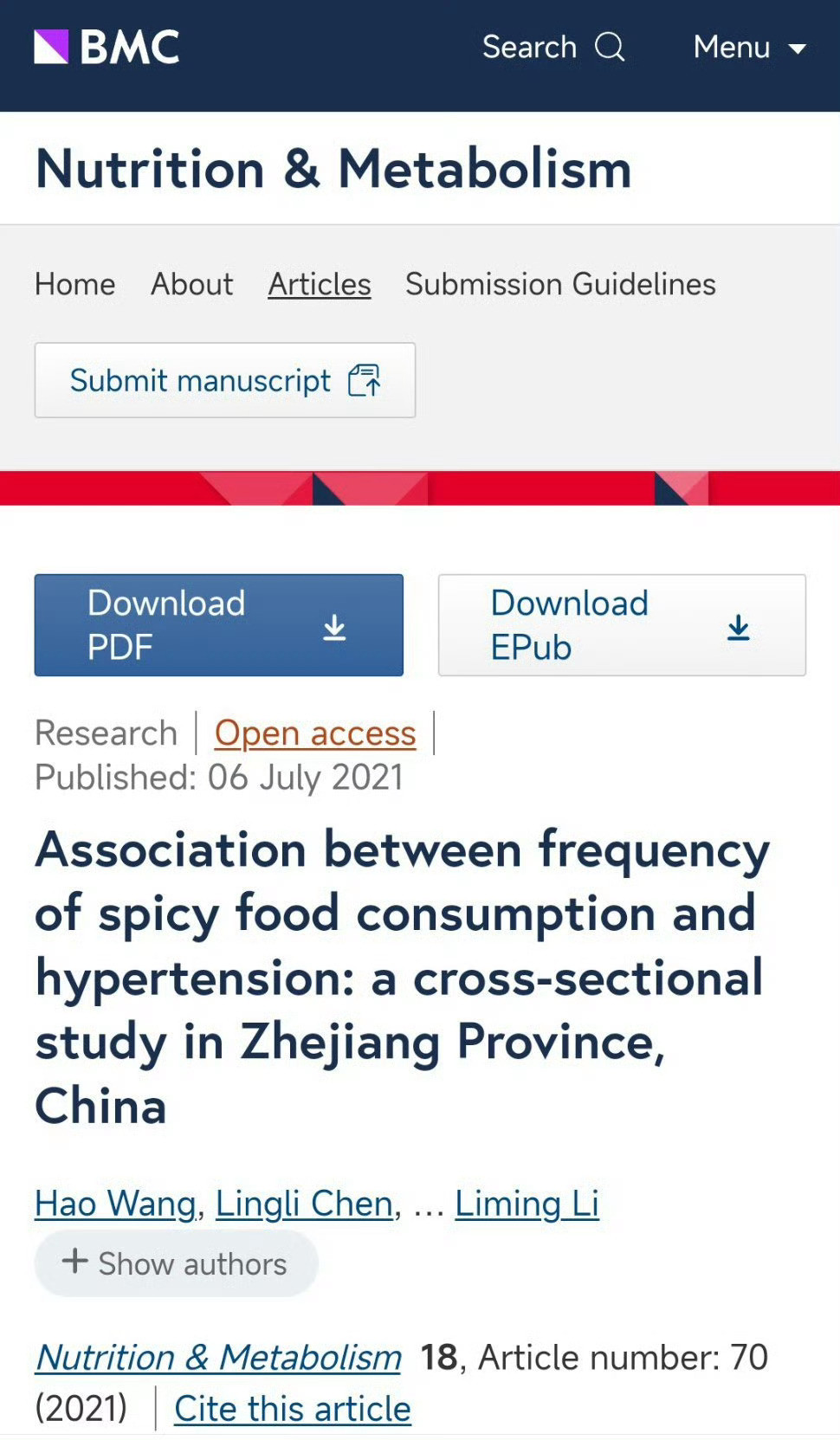
Task: Open the BMC homepage logo link
Action: [107, 47]
